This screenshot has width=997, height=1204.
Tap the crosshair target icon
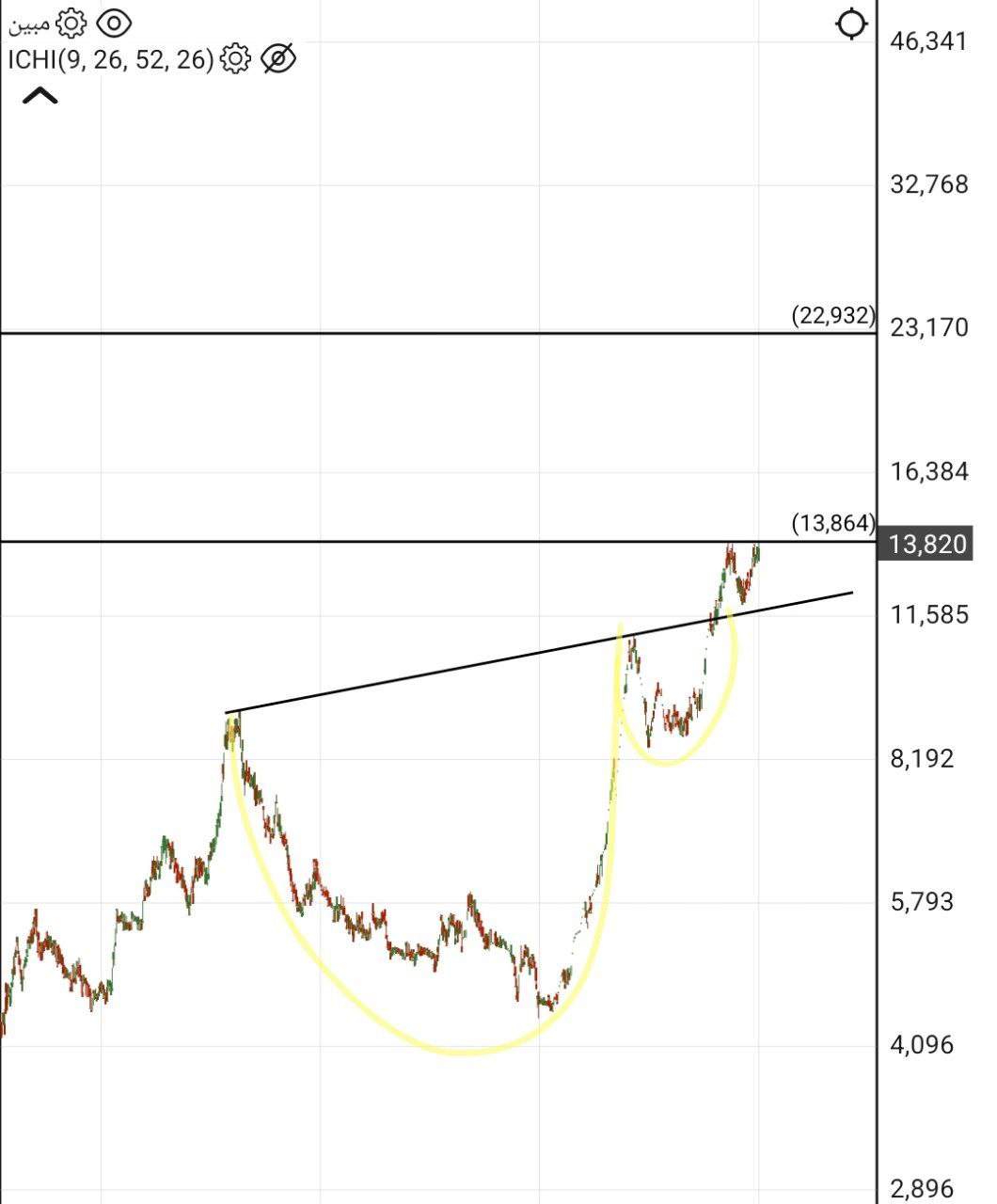851,24
